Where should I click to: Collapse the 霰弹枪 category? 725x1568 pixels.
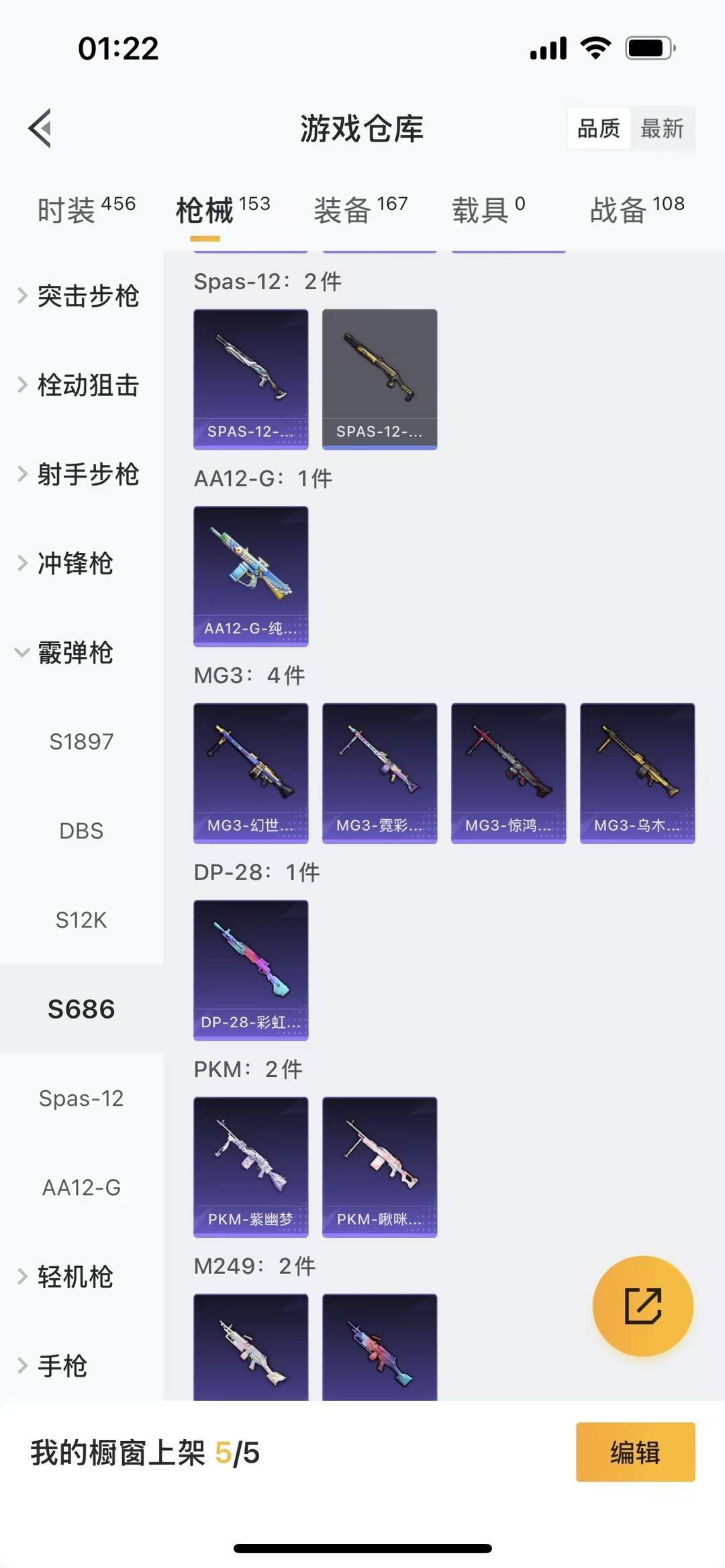pos(81,652)
